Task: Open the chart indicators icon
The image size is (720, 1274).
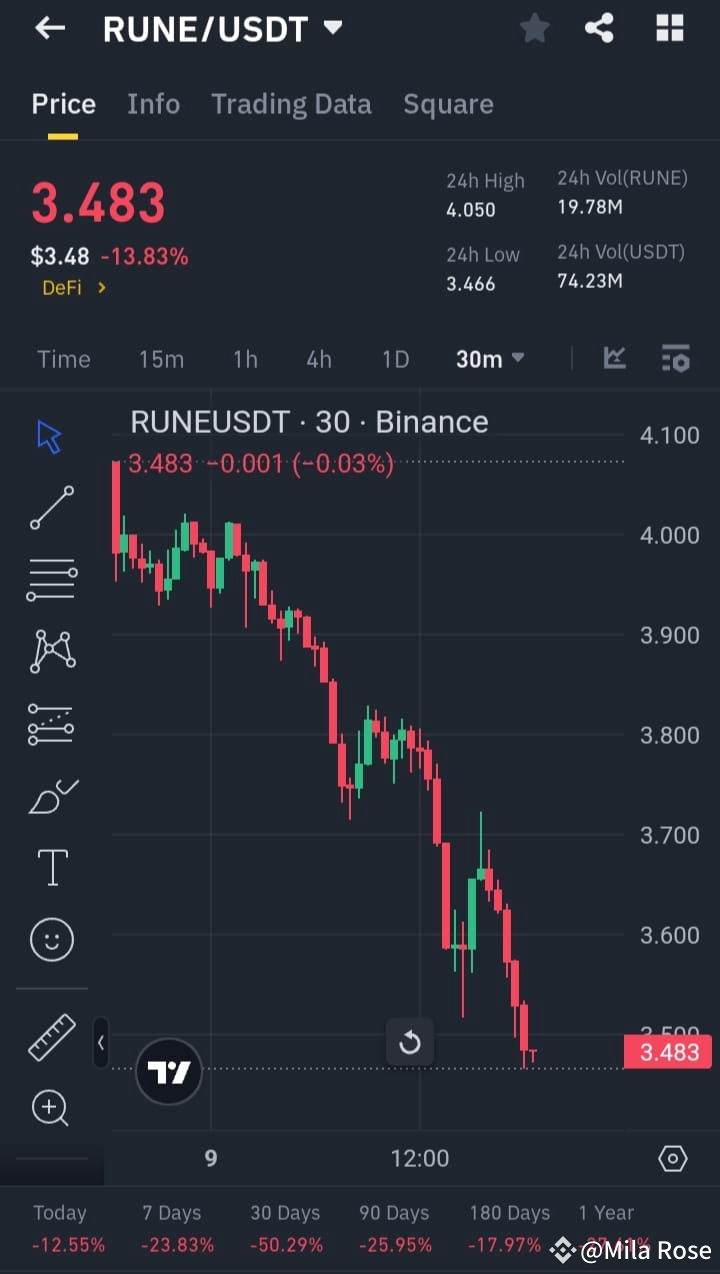Action: click(x=676, y=358)
